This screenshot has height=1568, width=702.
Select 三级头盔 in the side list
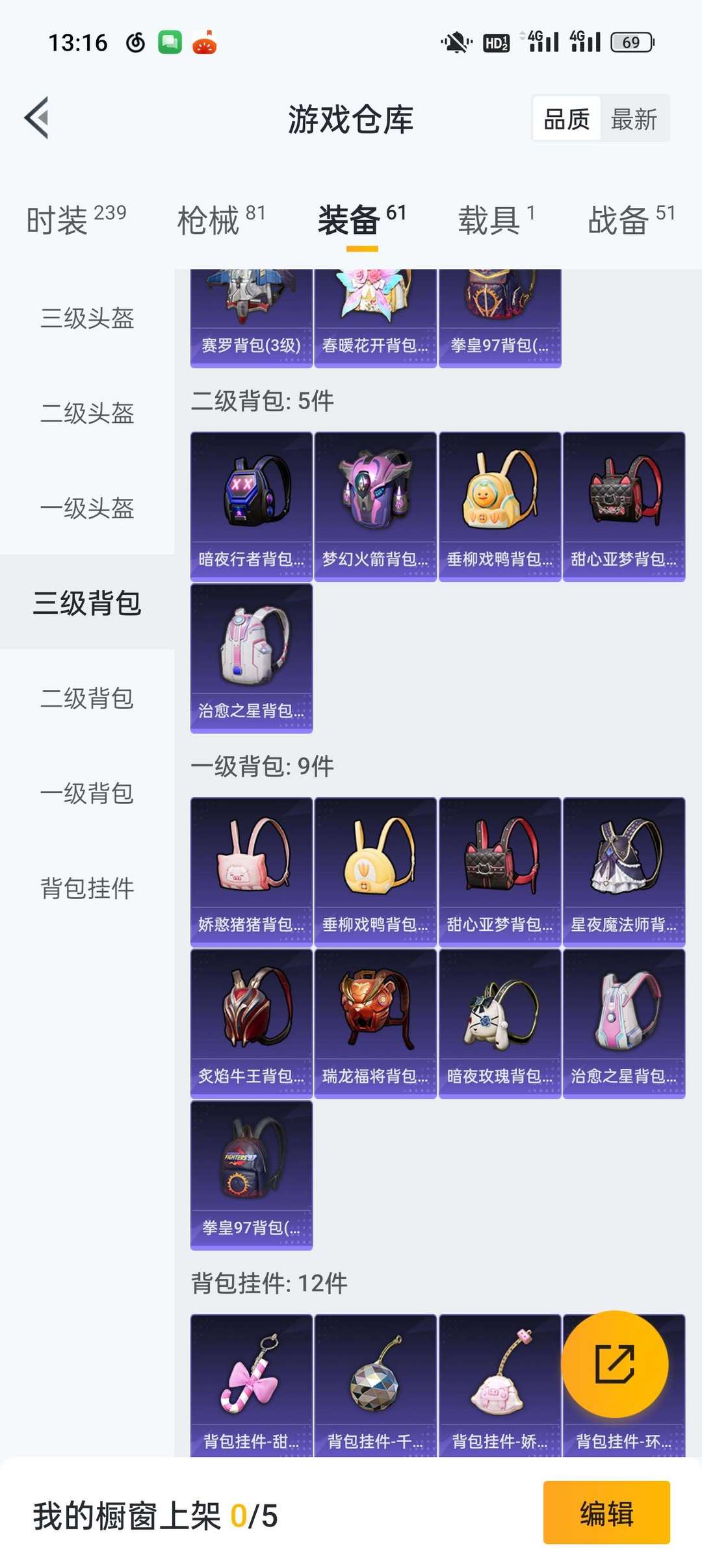coord(87,318)
